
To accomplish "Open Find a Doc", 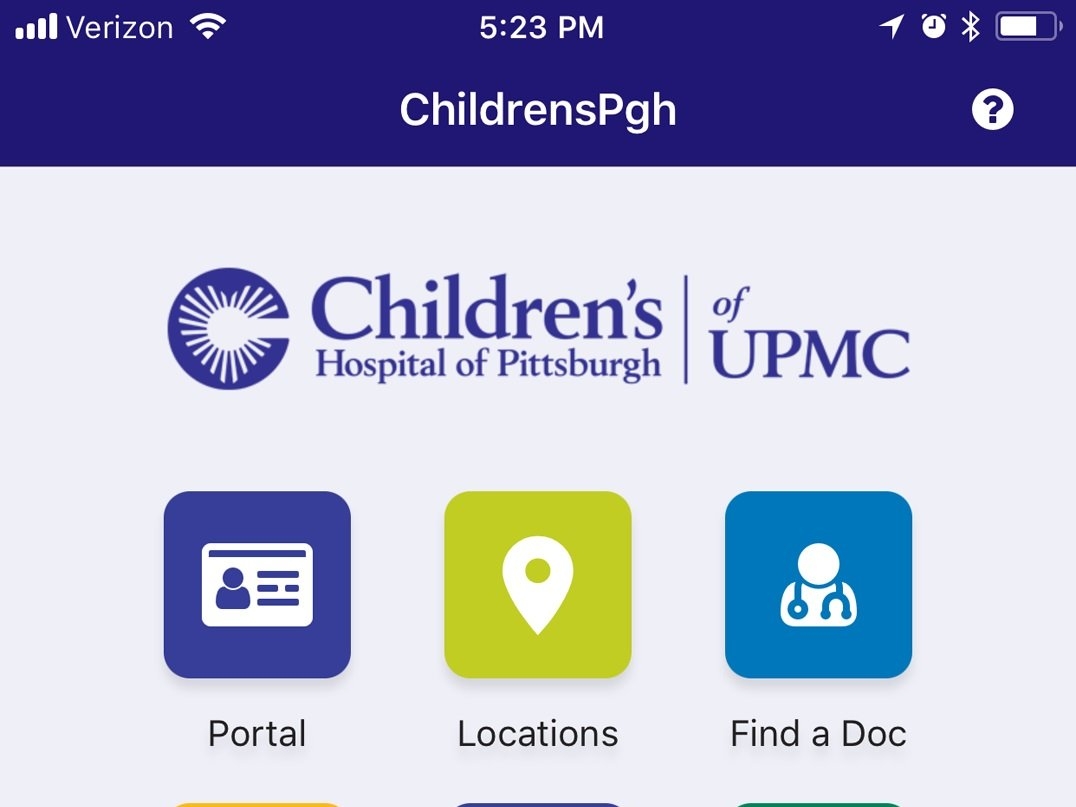I will tap(818, 585).
